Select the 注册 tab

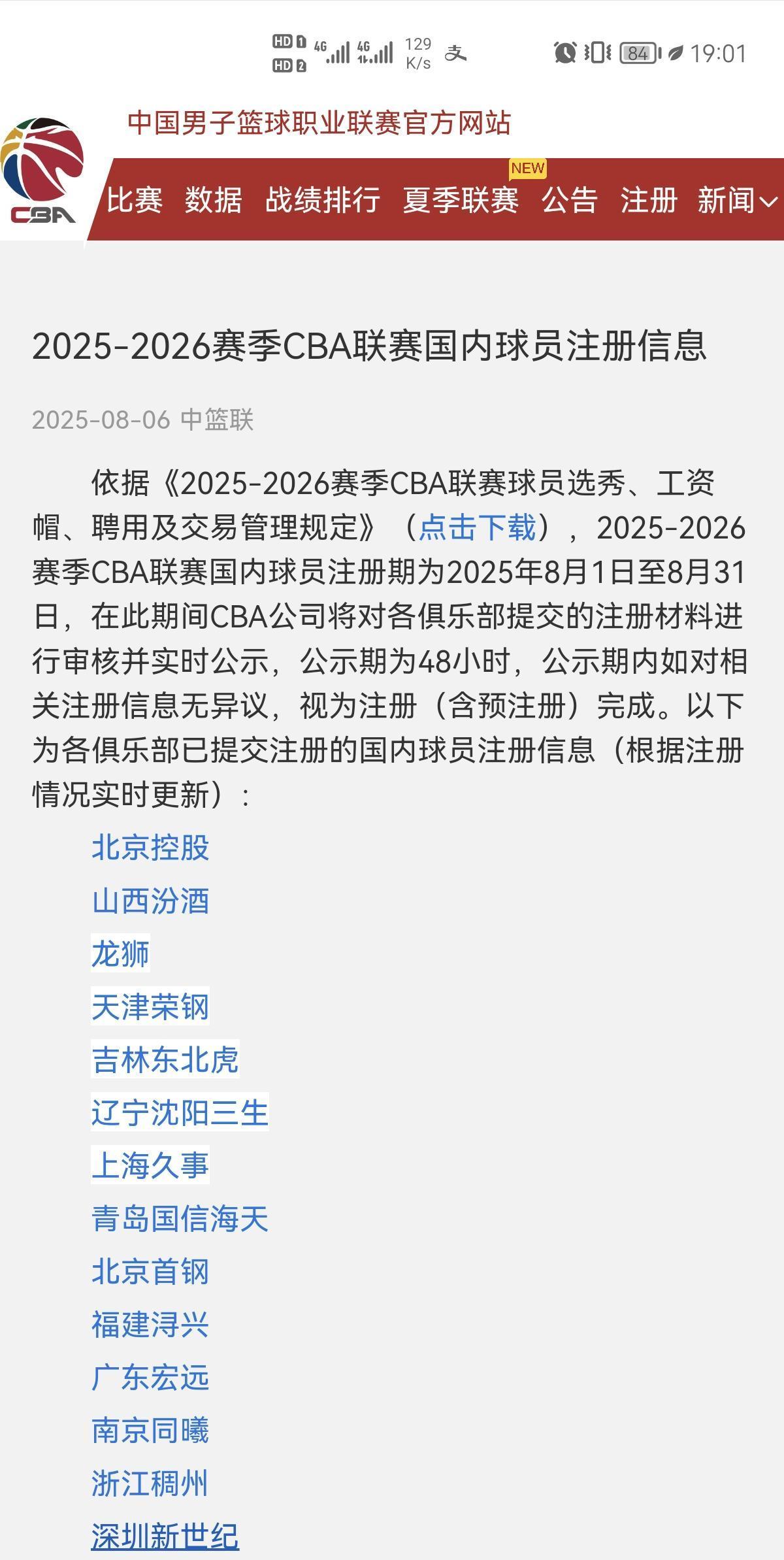[x=648, y=199]
